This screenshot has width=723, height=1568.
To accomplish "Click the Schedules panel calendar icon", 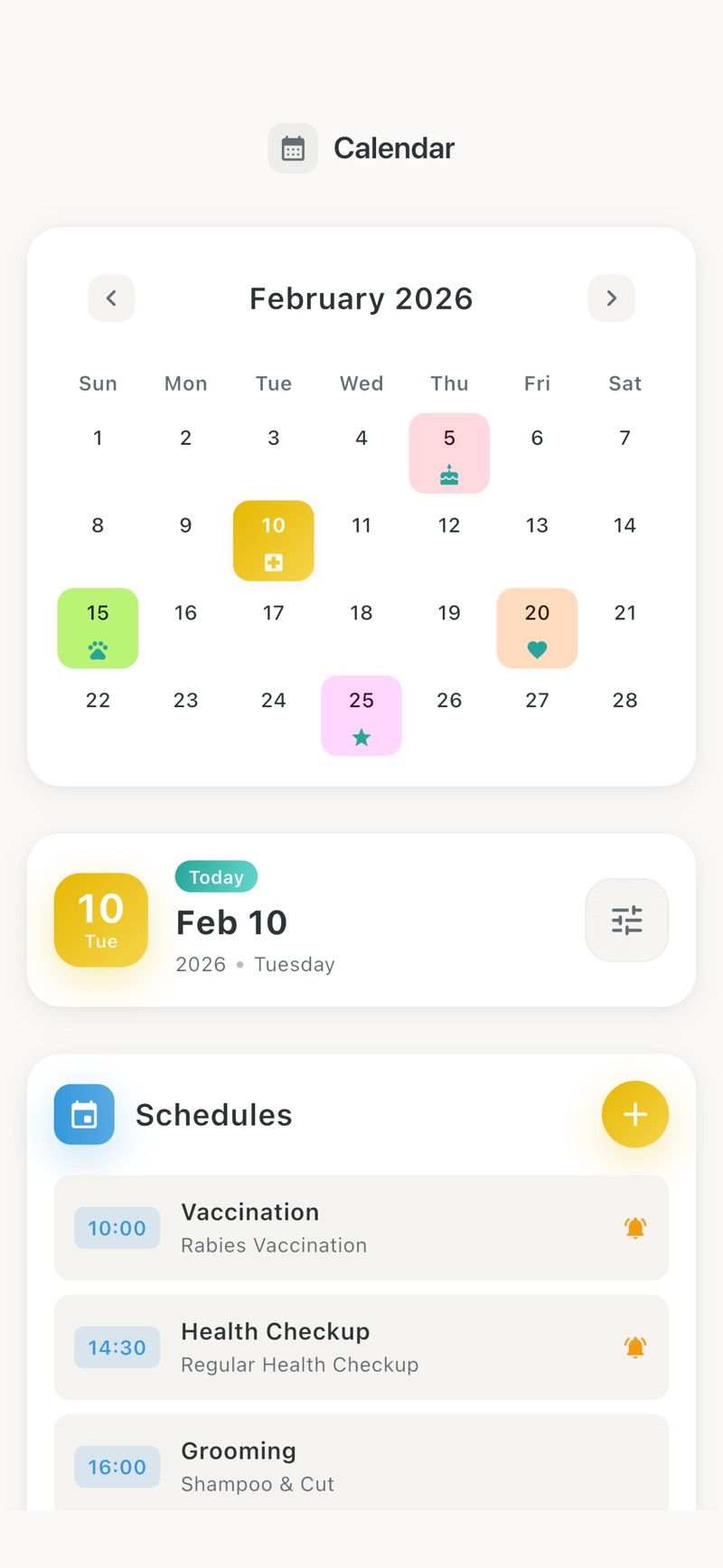I will coord(83,1114).
